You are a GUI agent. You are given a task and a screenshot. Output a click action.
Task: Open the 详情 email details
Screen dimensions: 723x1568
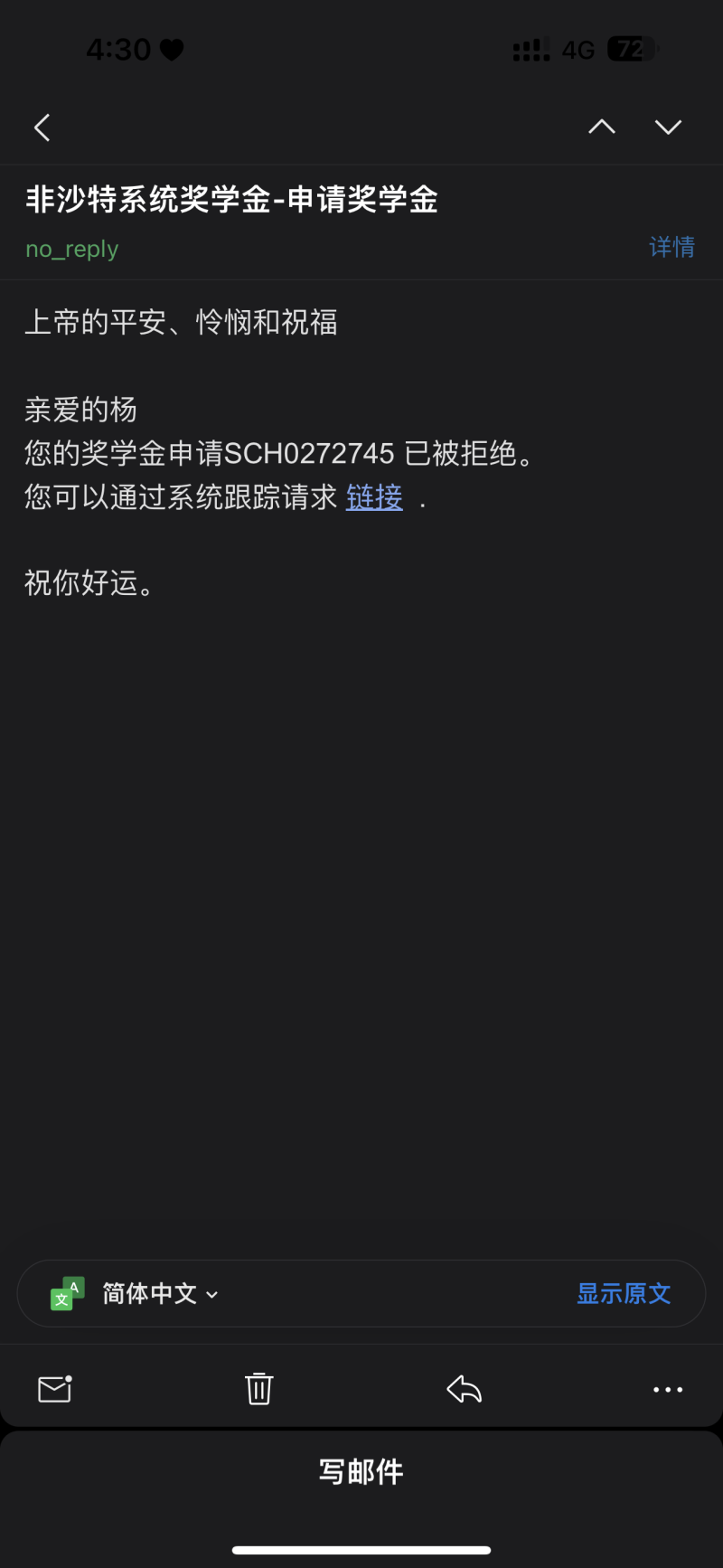pyautogui.click(x=671, y=247)
